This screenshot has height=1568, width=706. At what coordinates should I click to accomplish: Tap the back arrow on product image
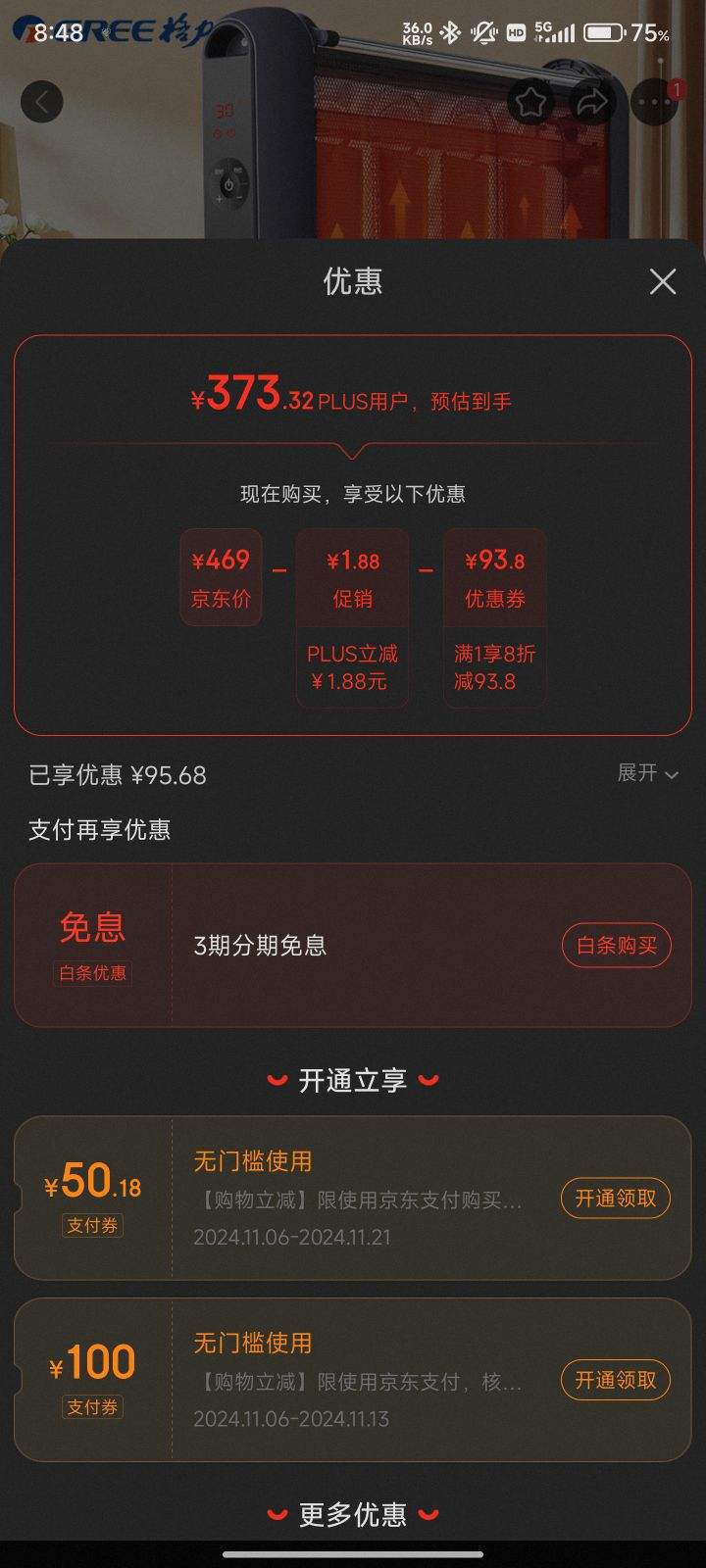41,101
